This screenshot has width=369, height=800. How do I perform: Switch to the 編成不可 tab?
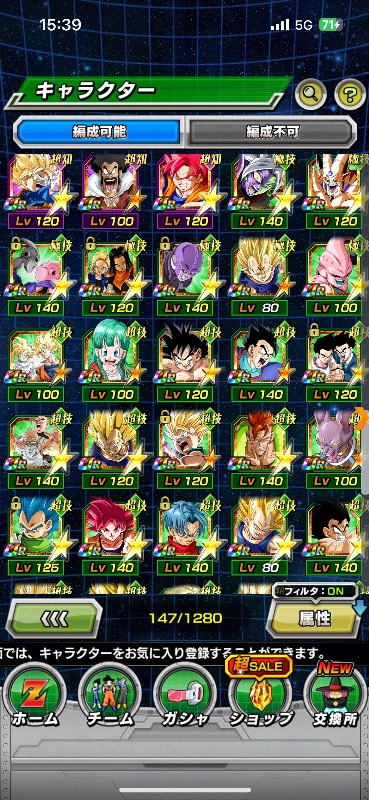(271, 132)
